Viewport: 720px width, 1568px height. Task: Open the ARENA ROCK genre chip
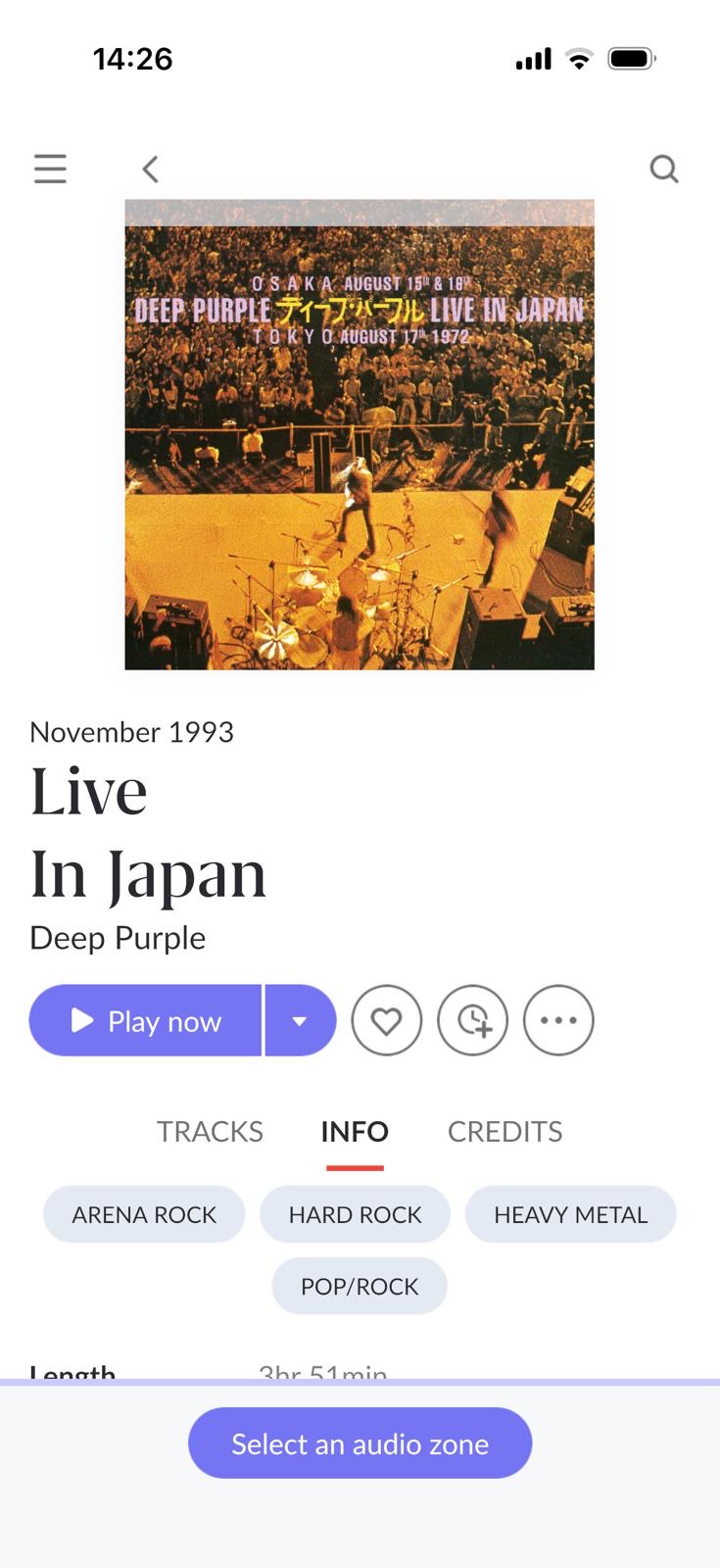144,1214
